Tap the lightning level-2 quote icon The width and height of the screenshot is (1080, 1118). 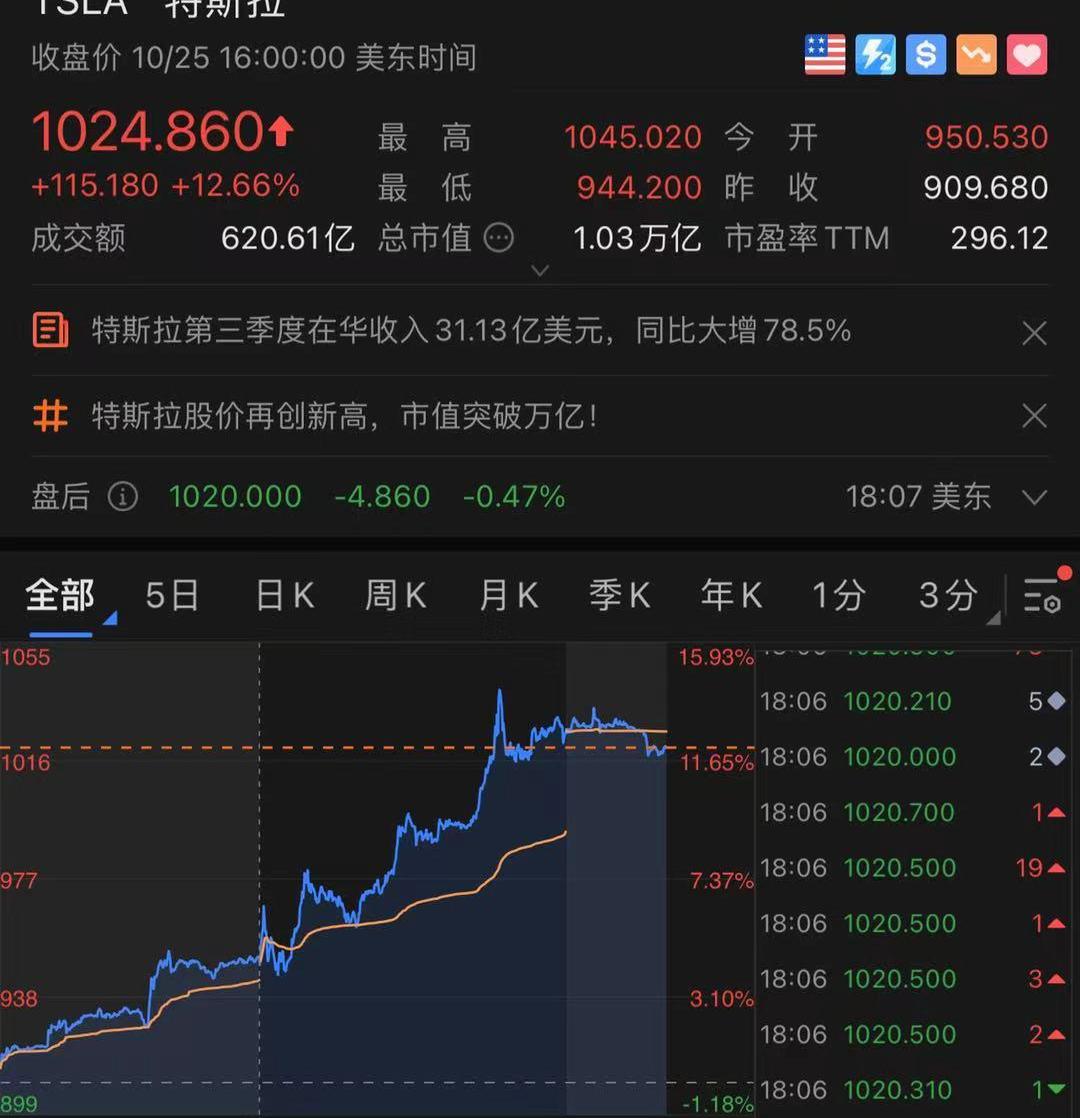coord(875,55)
